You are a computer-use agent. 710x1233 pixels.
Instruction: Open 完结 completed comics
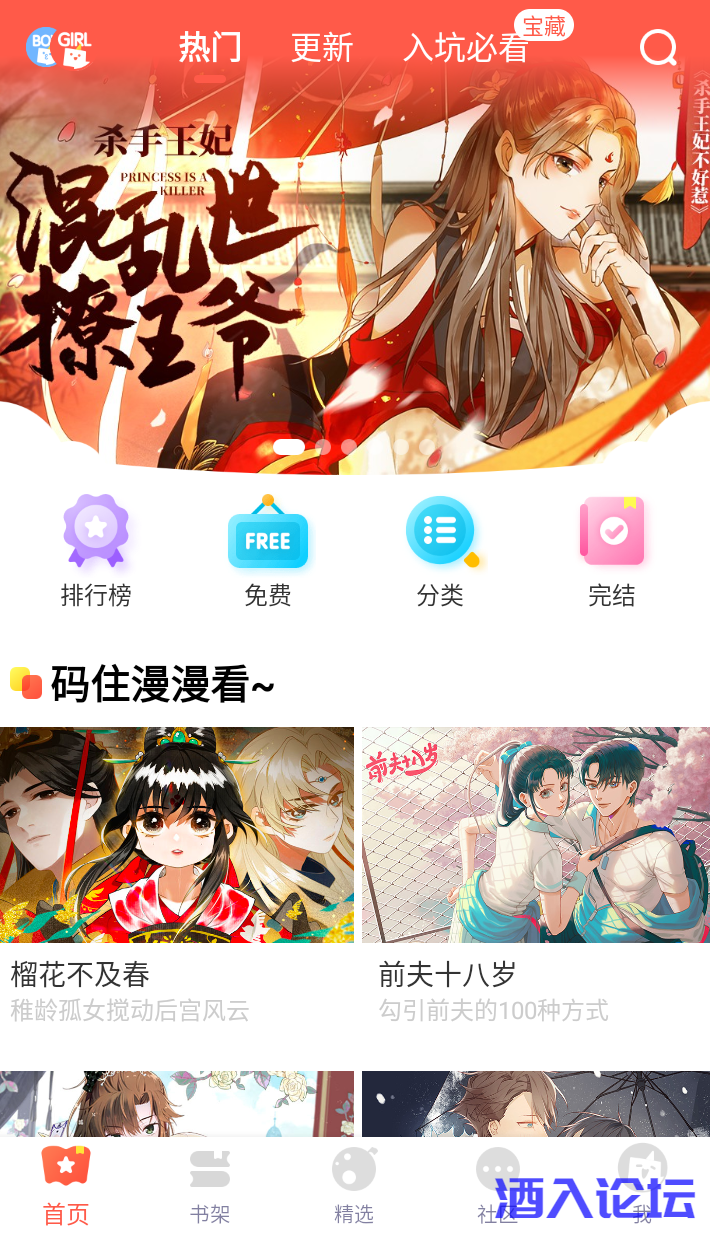click(612, 551)
